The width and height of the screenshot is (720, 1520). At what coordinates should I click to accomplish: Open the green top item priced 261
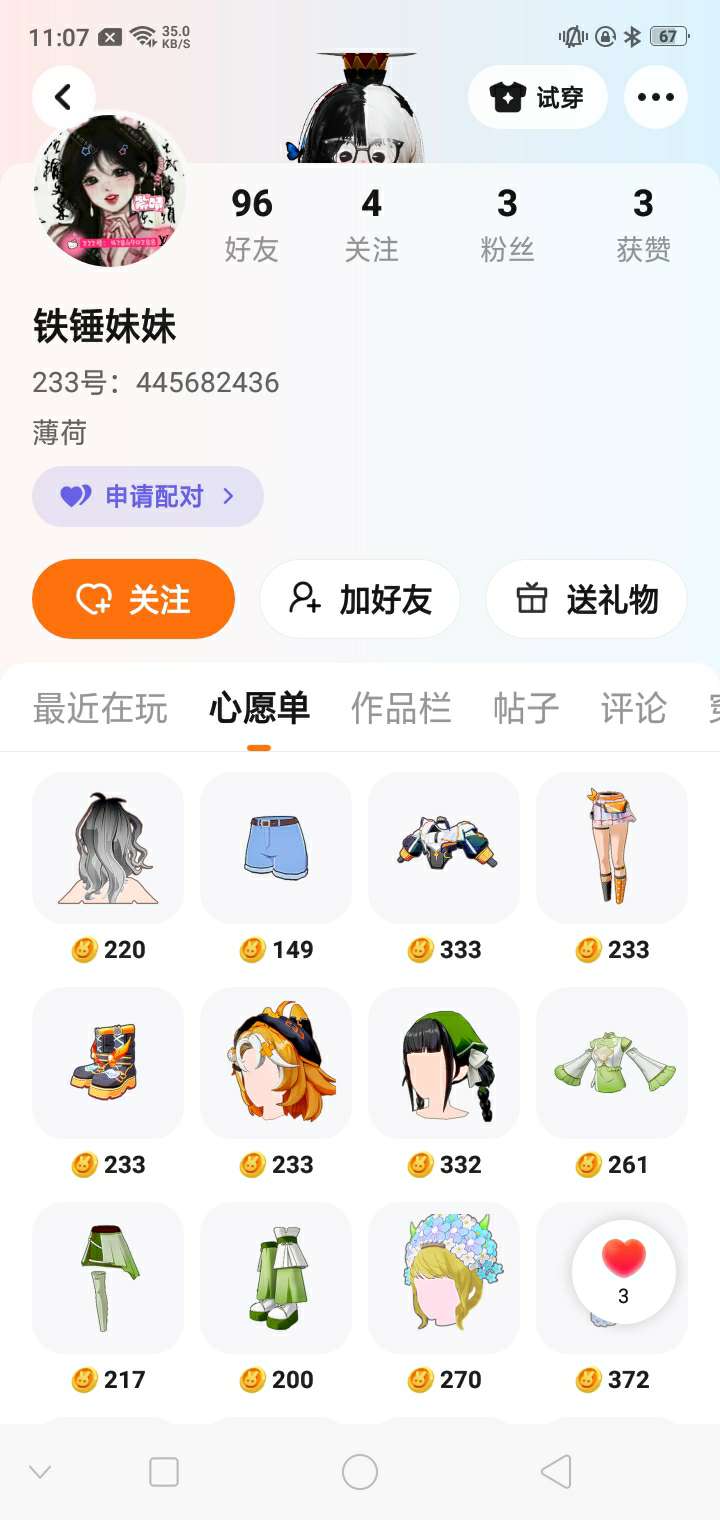pos(612,1063)
